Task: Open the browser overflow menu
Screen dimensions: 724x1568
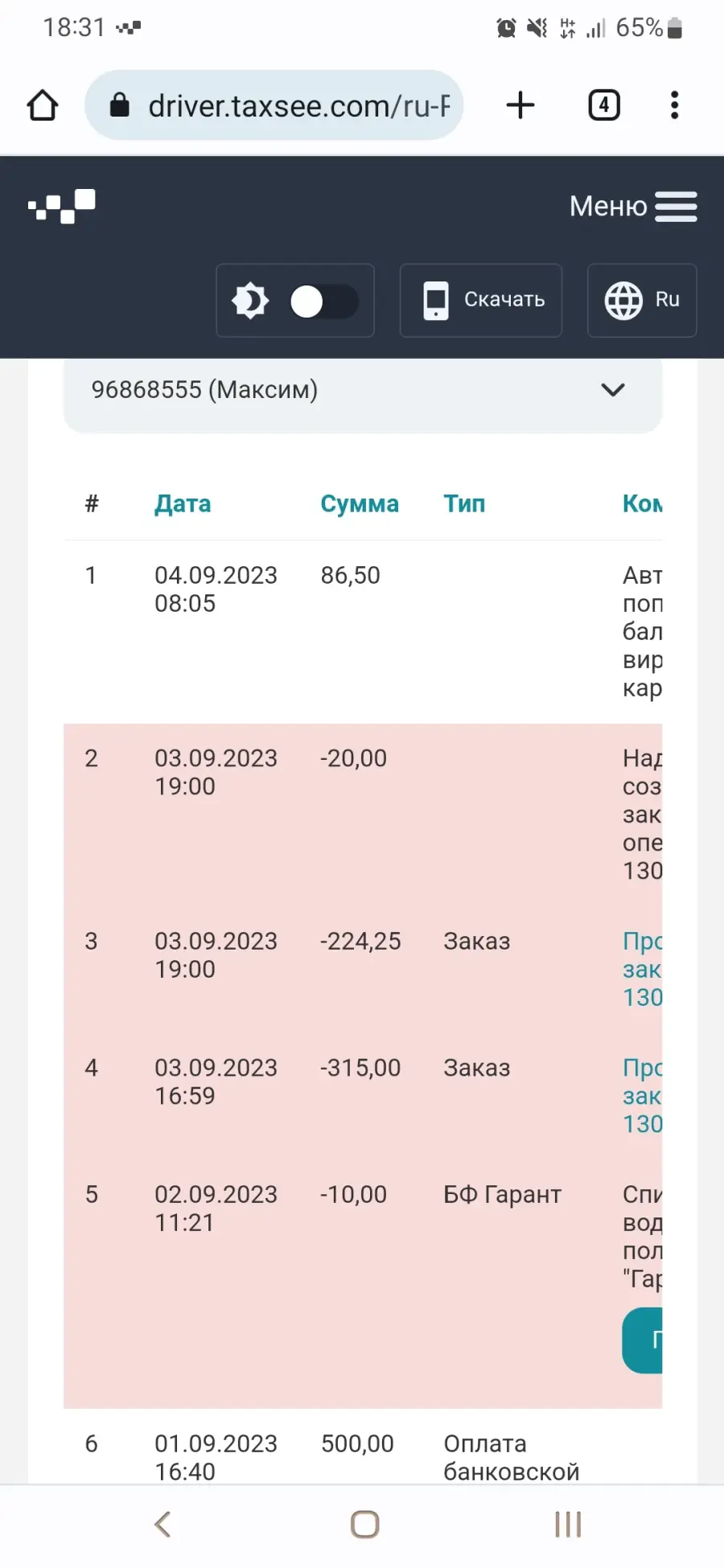Action: [674, 105]
